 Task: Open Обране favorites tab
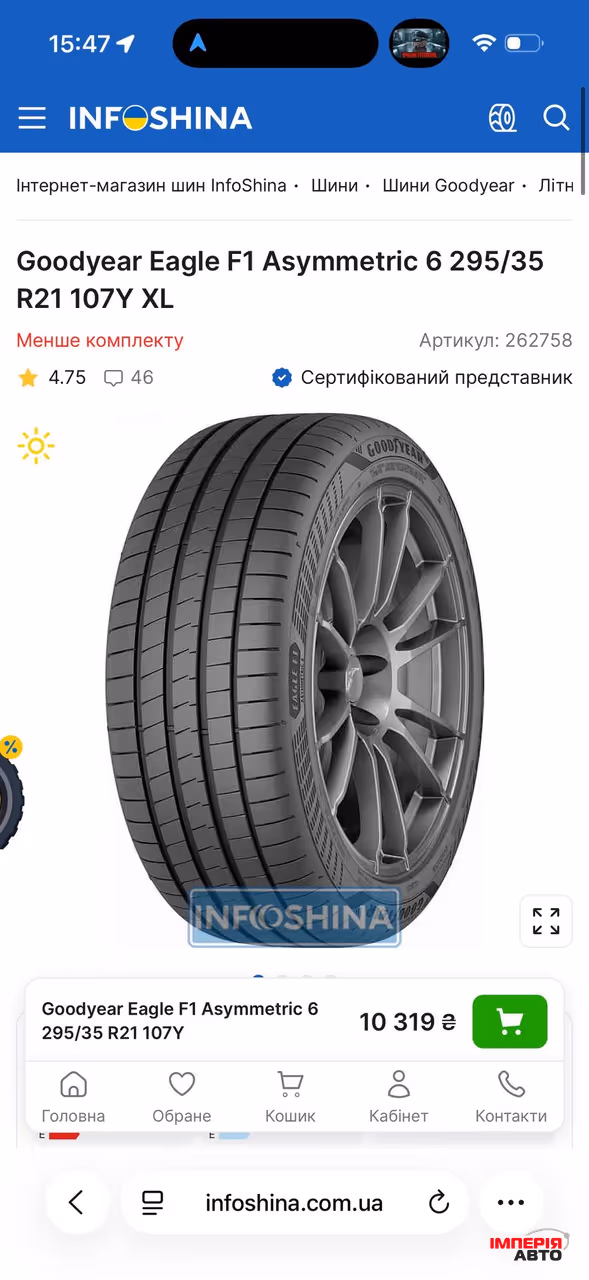point(181,1097)
